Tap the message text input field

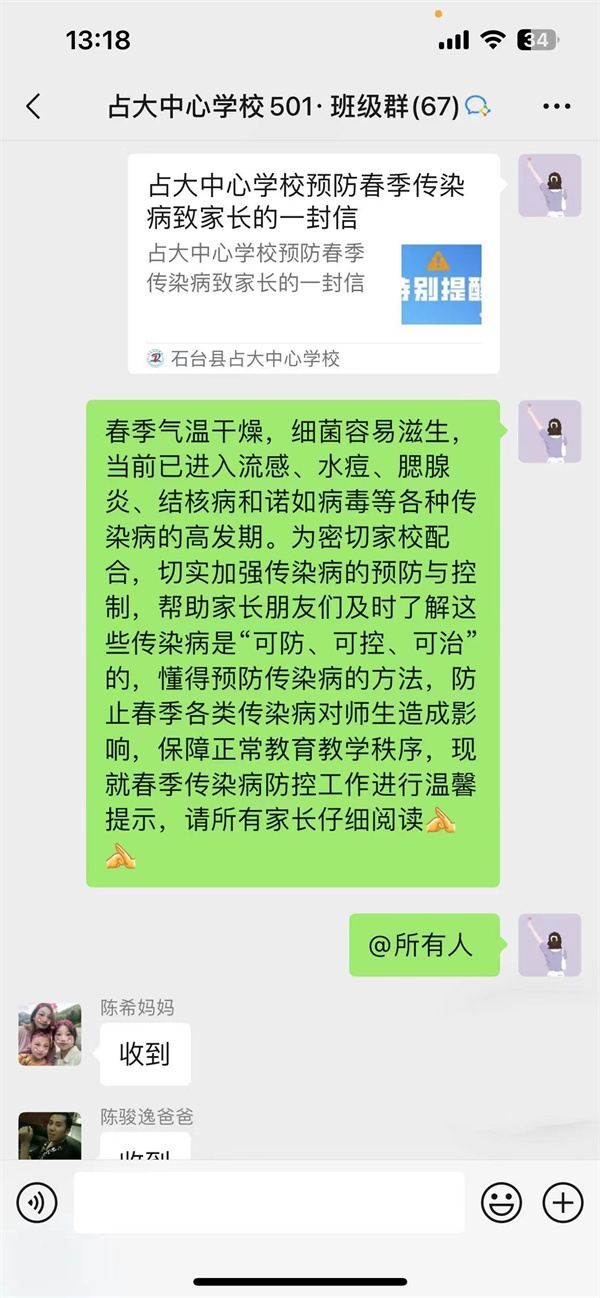pyautogui.click(x=269, y=1202)
